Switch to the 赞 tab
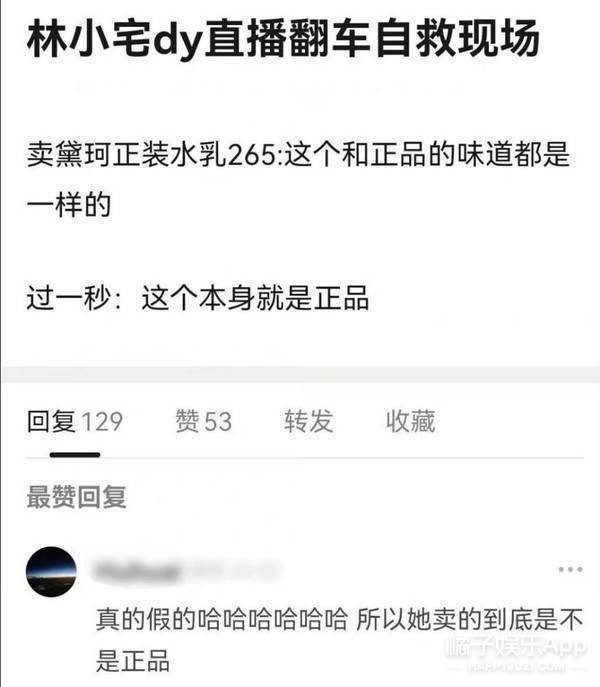The width and height of the screenshot is (600, 687). [x=203, y=422]
